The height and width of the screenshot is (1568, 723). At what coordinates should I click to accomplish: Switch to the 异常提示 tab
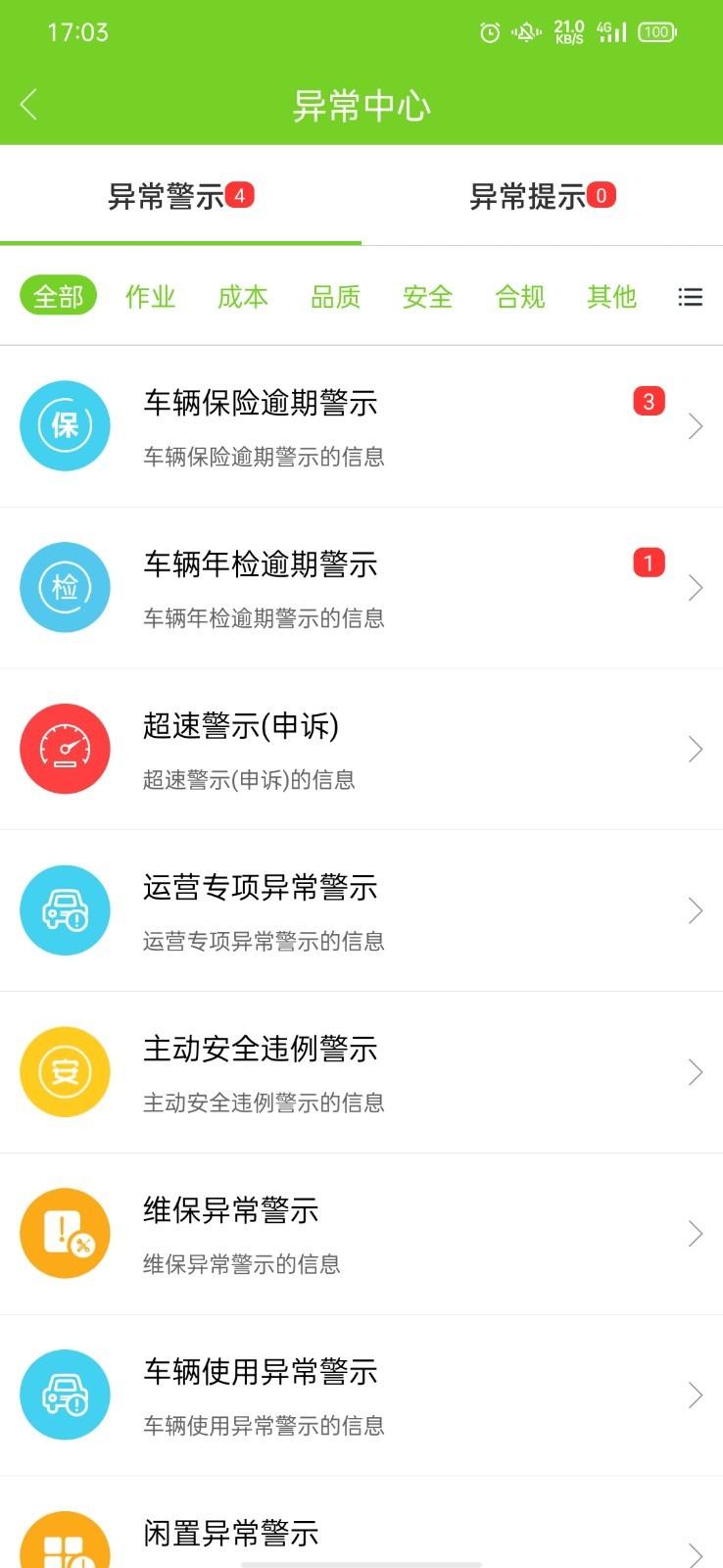(542, 195)
